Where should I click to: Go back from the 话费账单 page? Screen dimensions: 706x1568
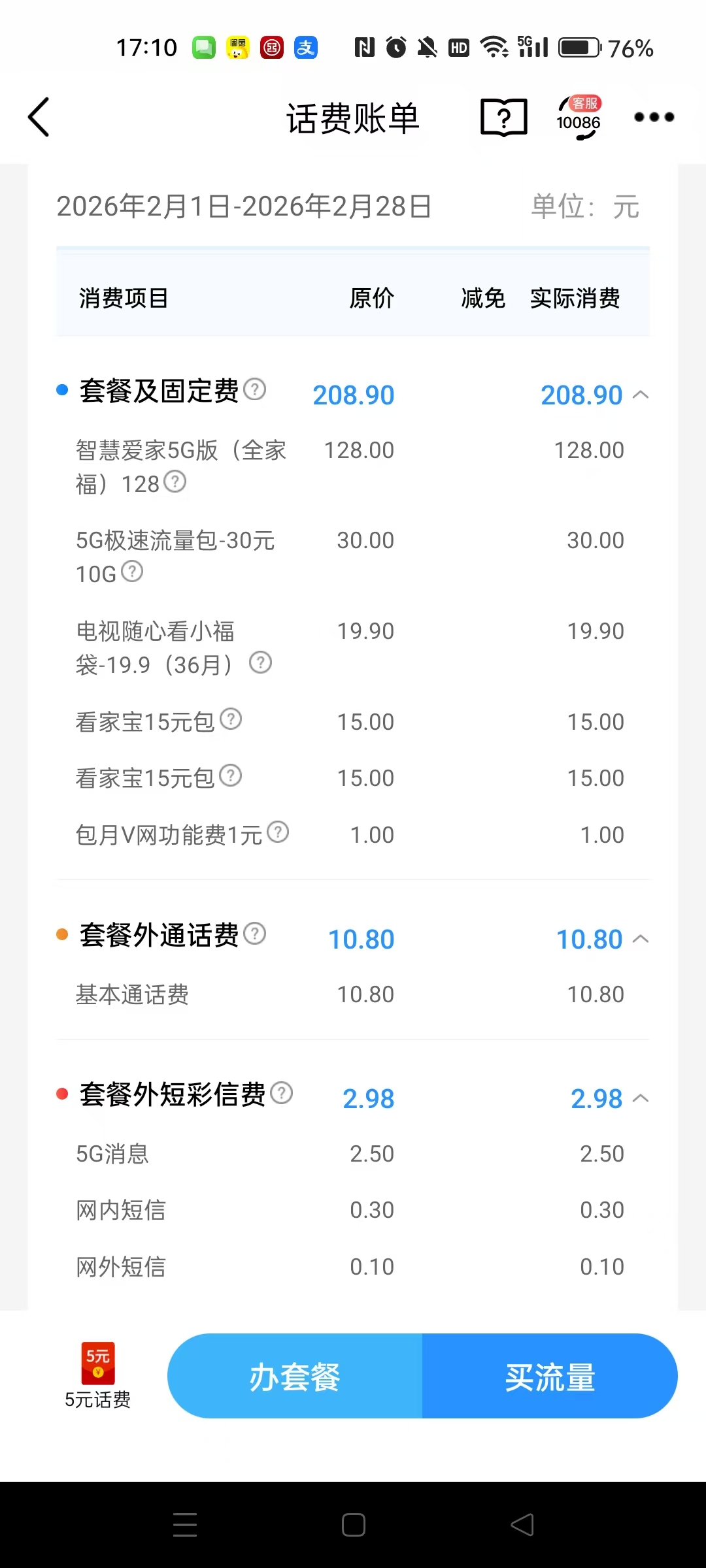pos(39,118)
